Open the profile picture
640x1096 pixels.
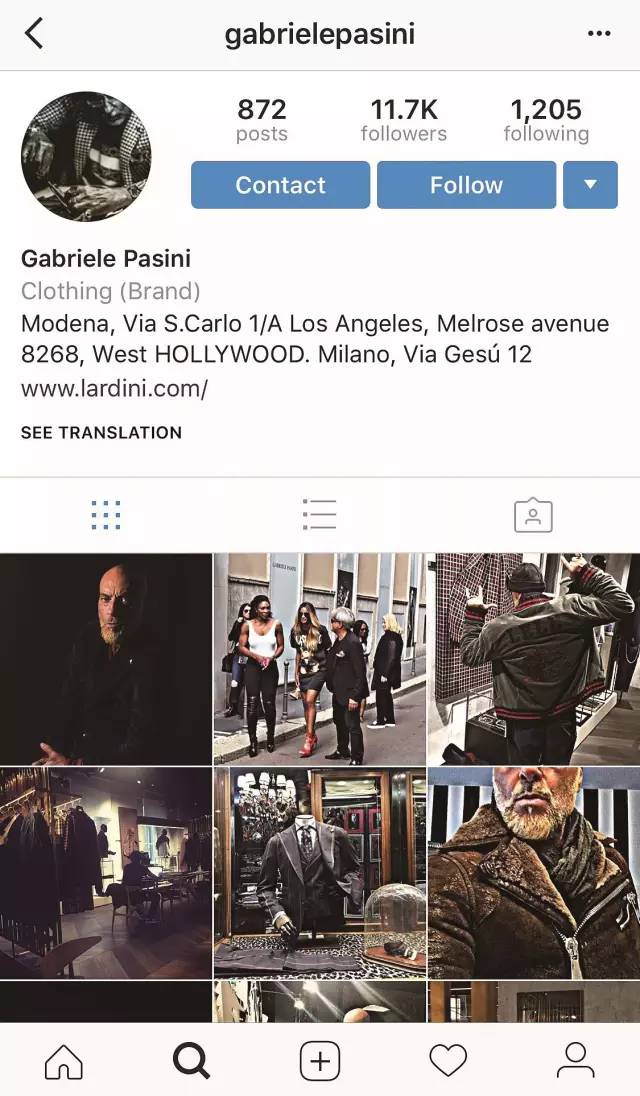[86, 156]
